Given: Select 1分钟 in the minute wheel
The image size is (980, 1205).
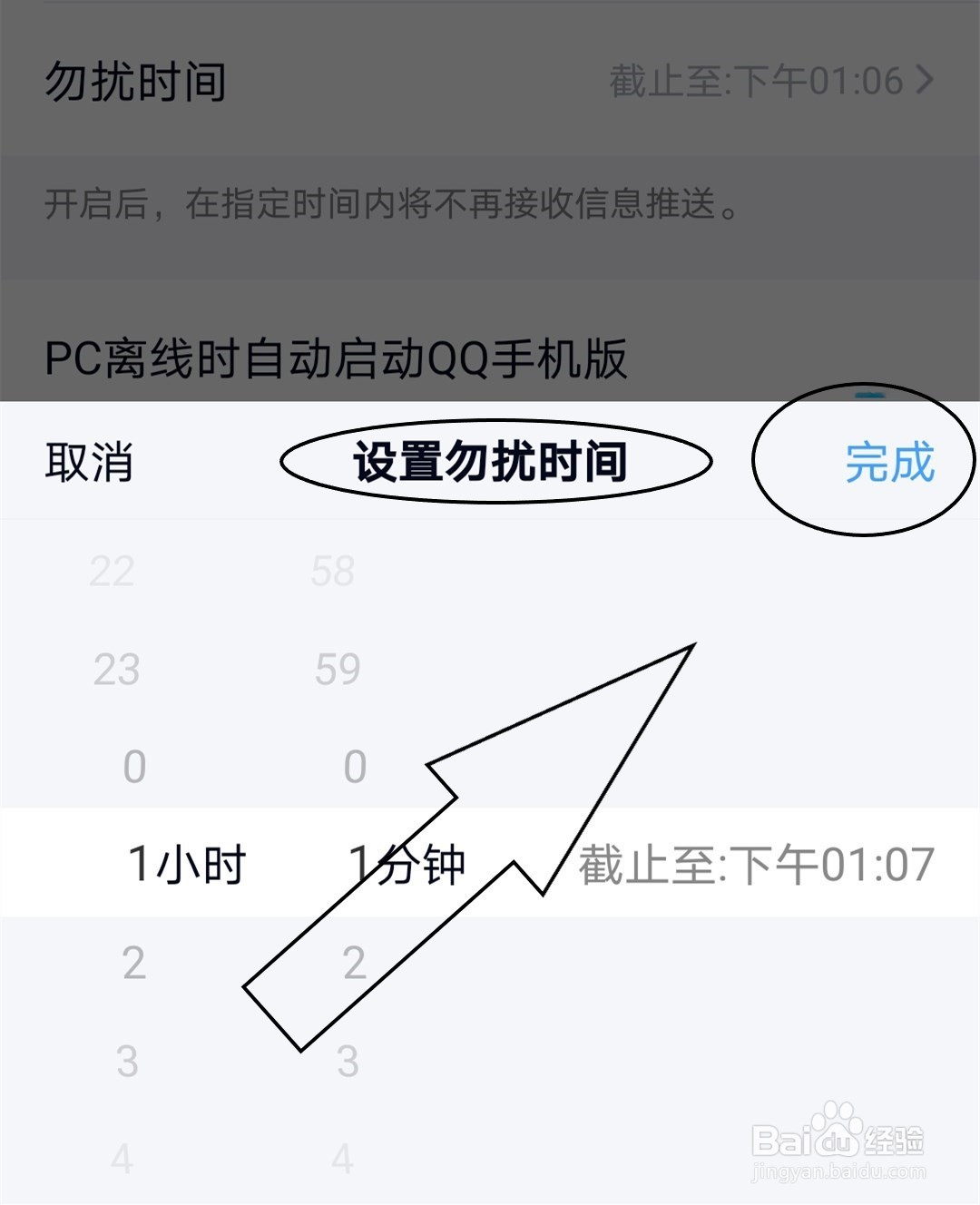Looking at the screenshot, I should point(408,863).
